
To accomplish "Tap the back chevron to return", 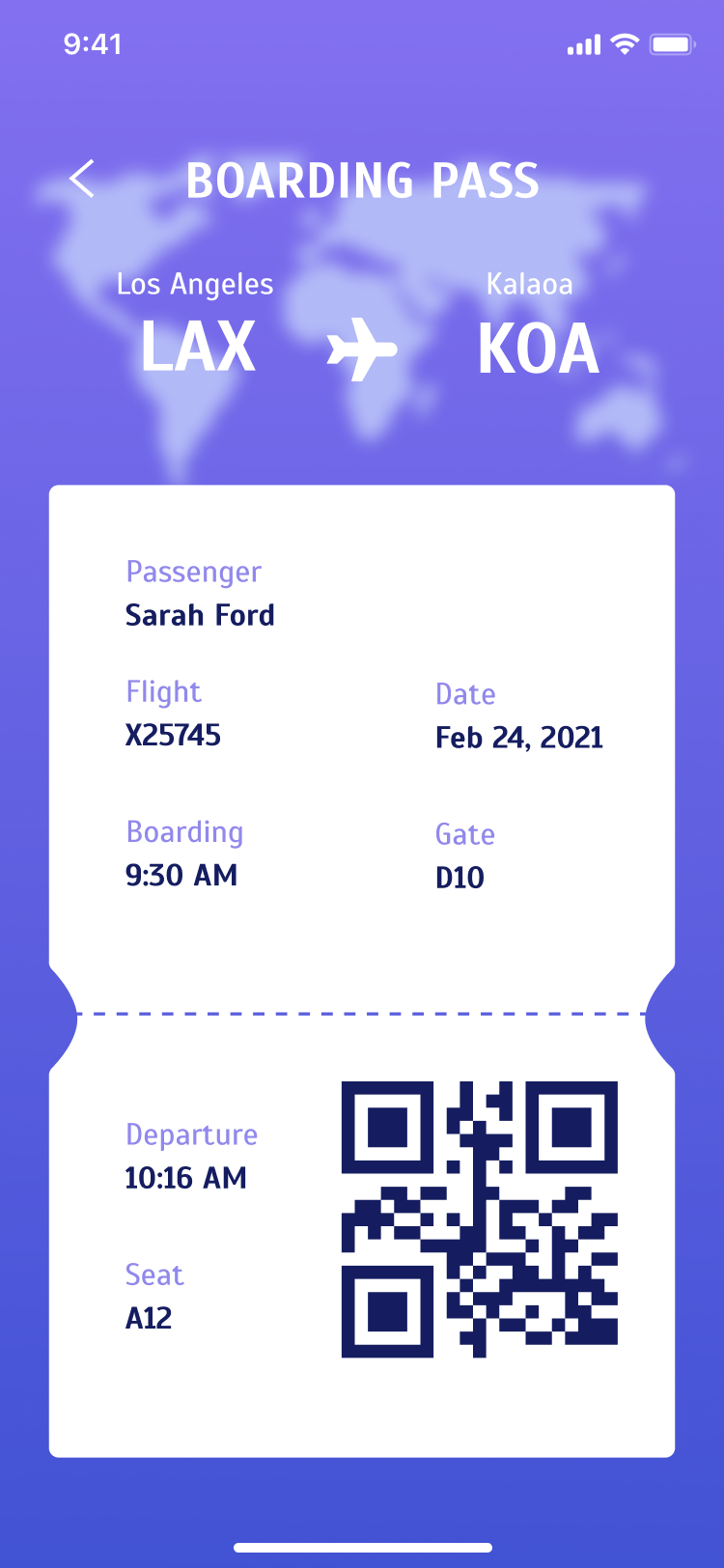I will (81, 179).
